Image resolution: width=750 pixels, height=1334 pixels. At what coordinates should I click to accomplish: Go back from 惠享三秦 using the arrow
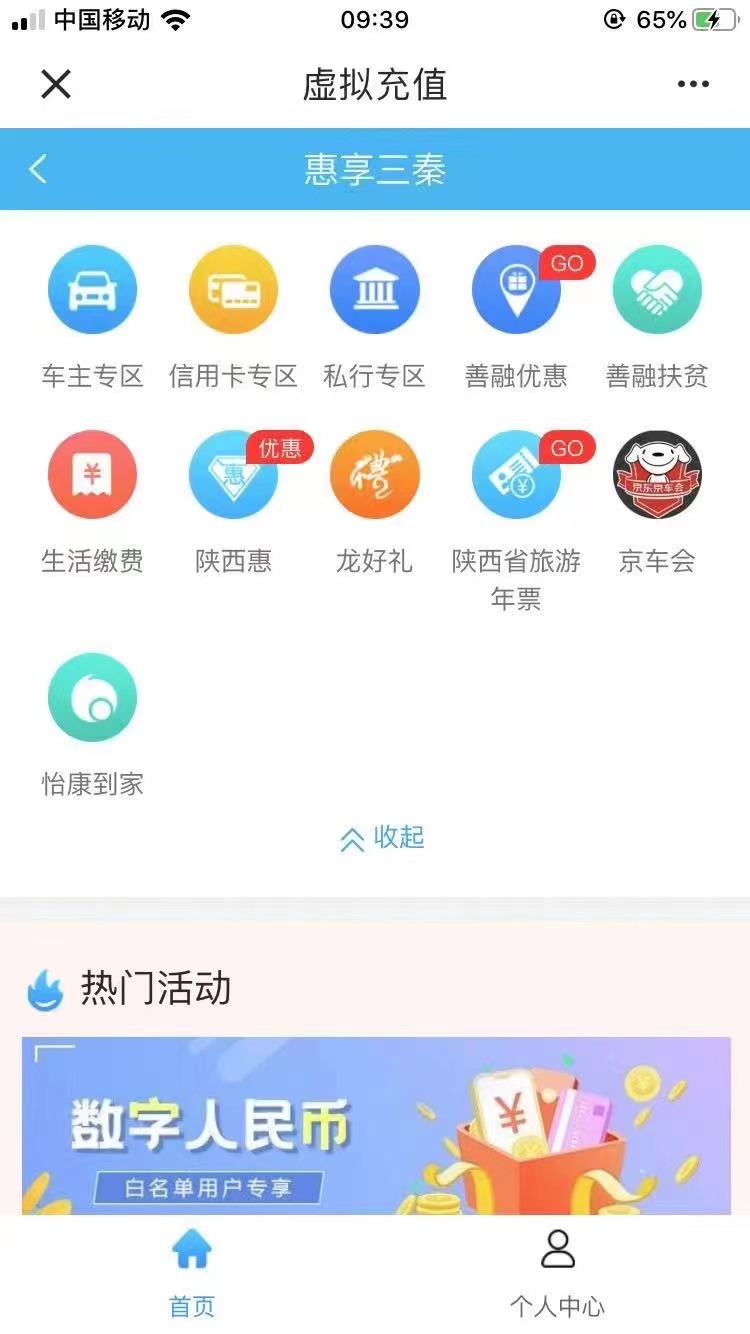pyautogui.click(x=38, y=169)
